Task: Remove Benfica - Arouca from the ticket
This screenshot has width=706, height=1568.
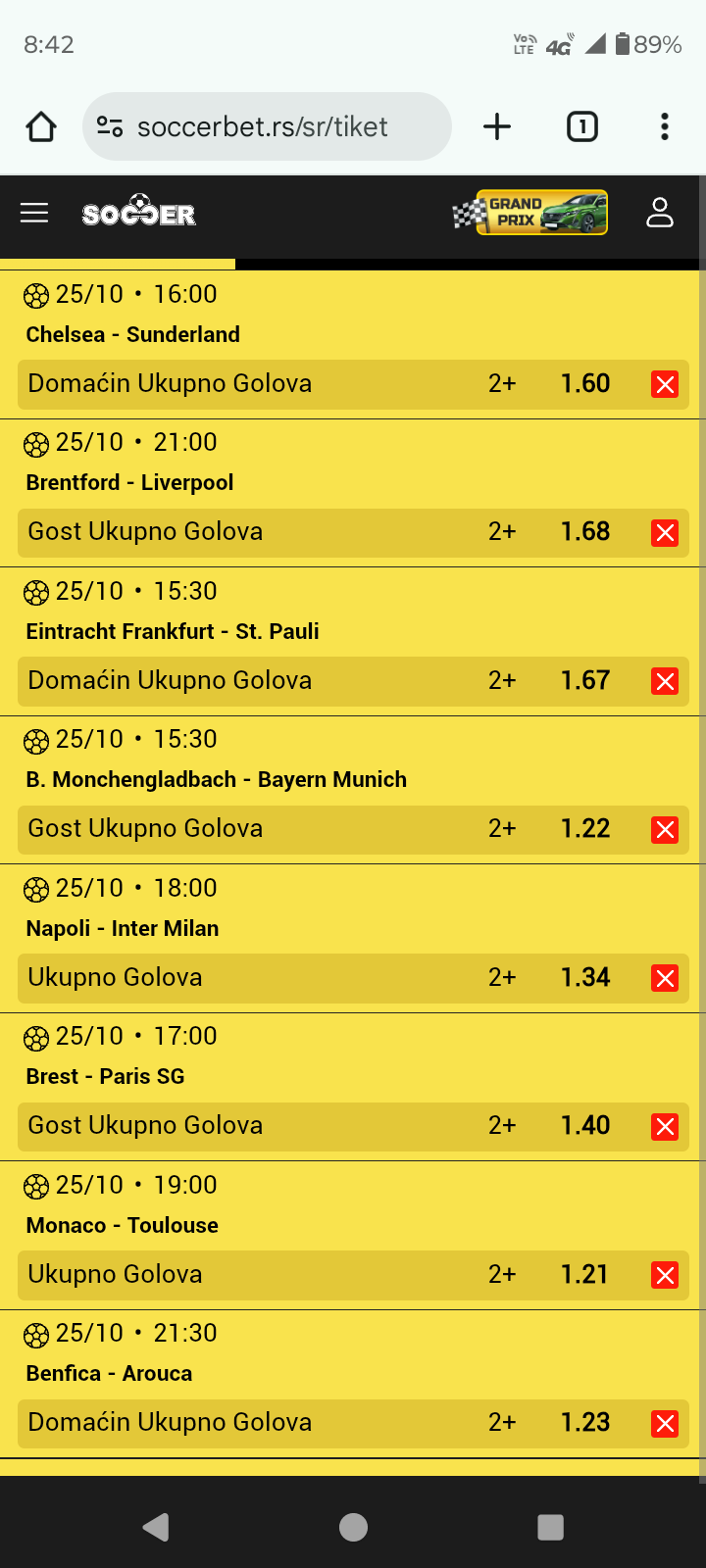Action: (x=665, y=1423)
